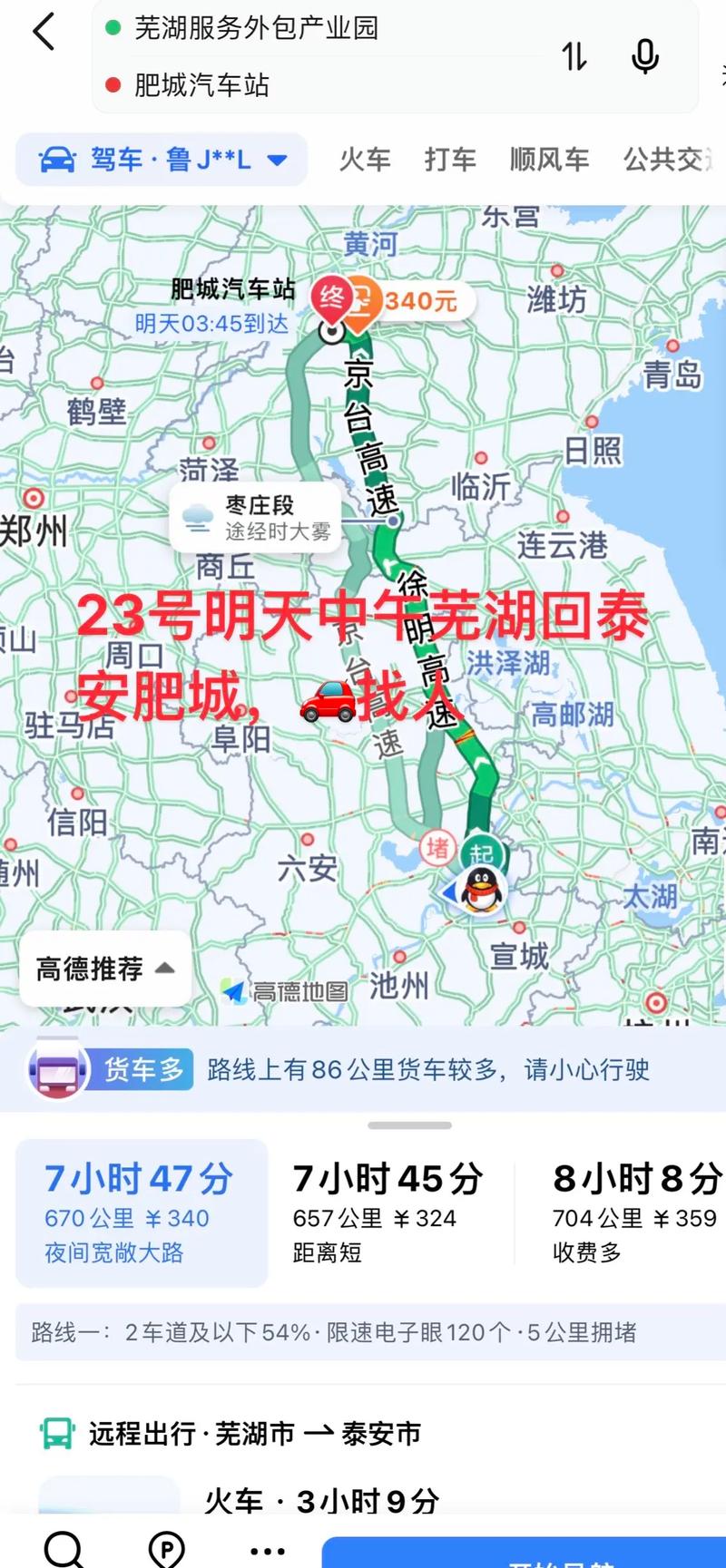Activate voice input microphone

[645, 56]
